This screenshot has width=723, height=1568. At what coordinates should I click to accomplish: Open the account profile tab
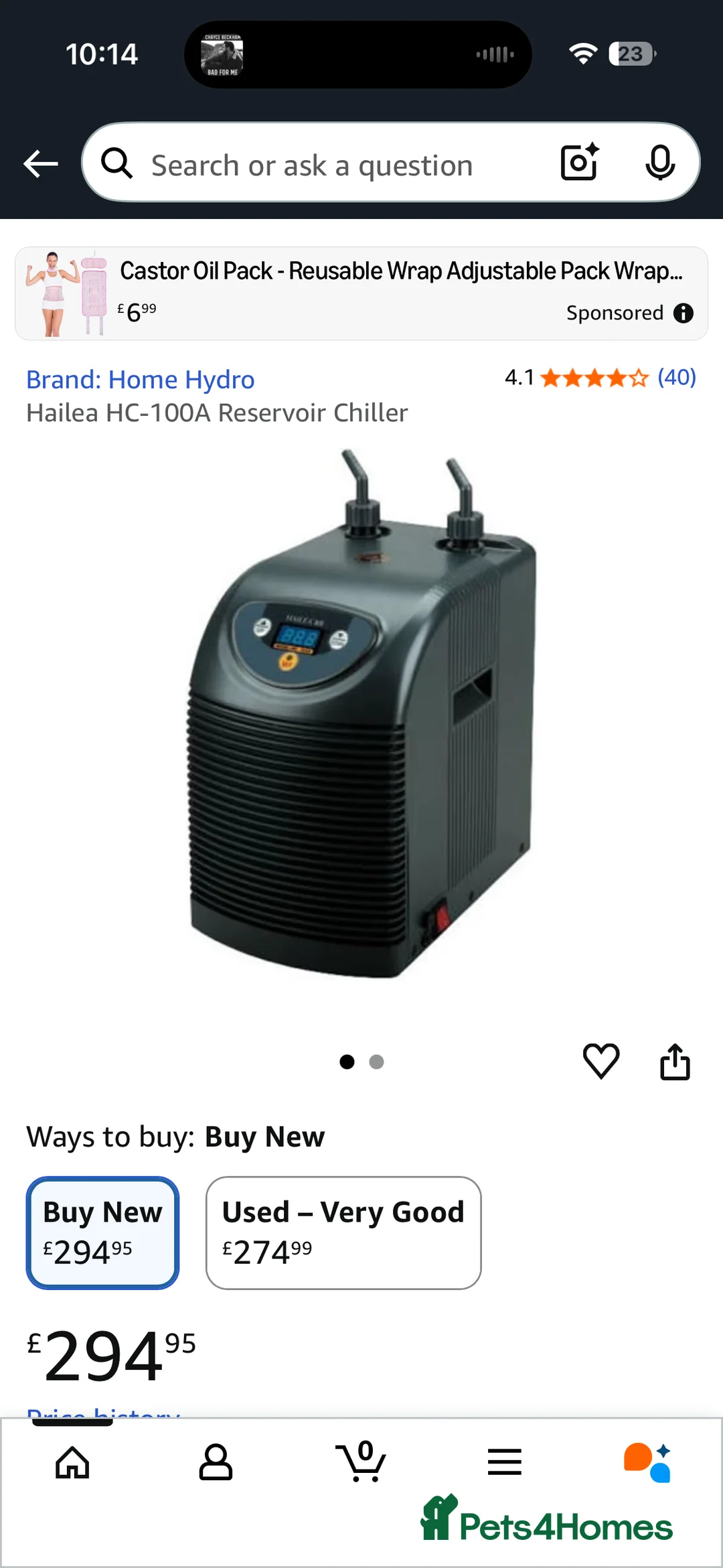pyautogui.click(x=216, y=1462)
